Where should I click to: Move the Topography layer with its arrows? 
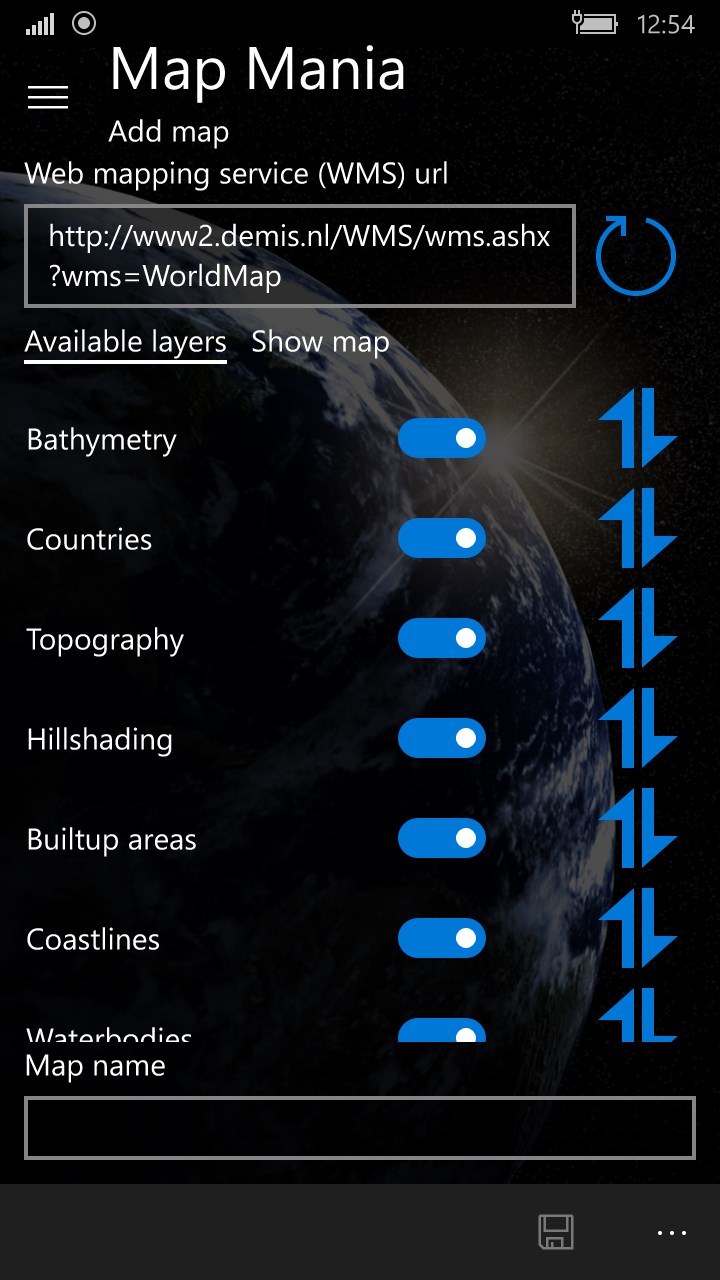pyautogui.click(x=638, y=628)
